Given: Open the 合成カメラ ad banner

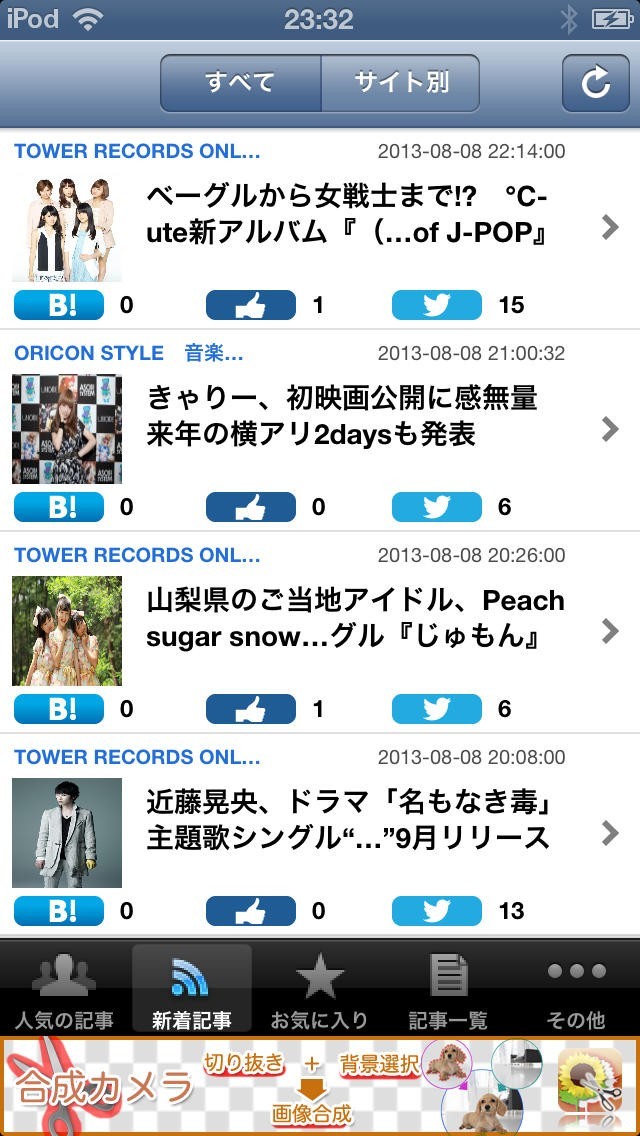Looking at the screenshot, I should [320, 1086].
